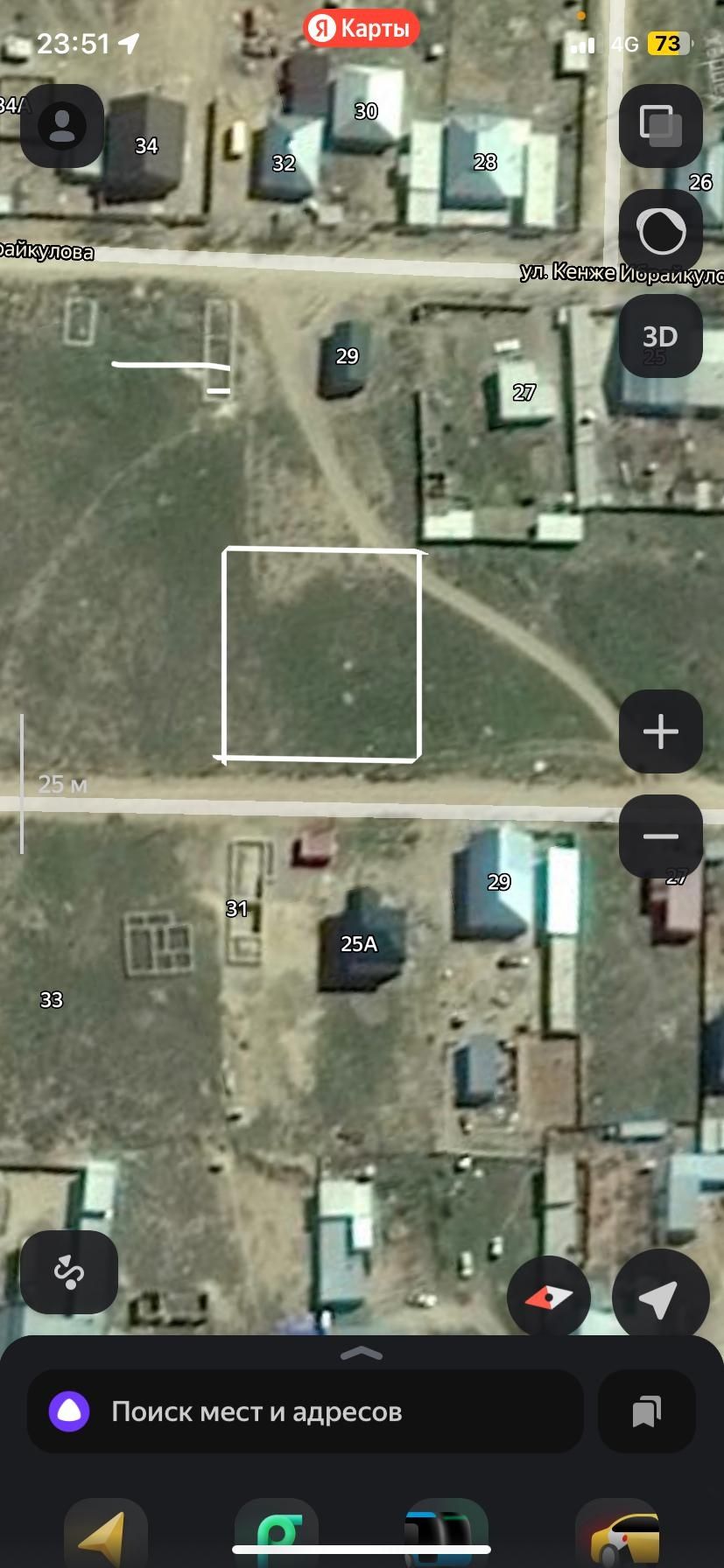Open the map layers selector

661,126
